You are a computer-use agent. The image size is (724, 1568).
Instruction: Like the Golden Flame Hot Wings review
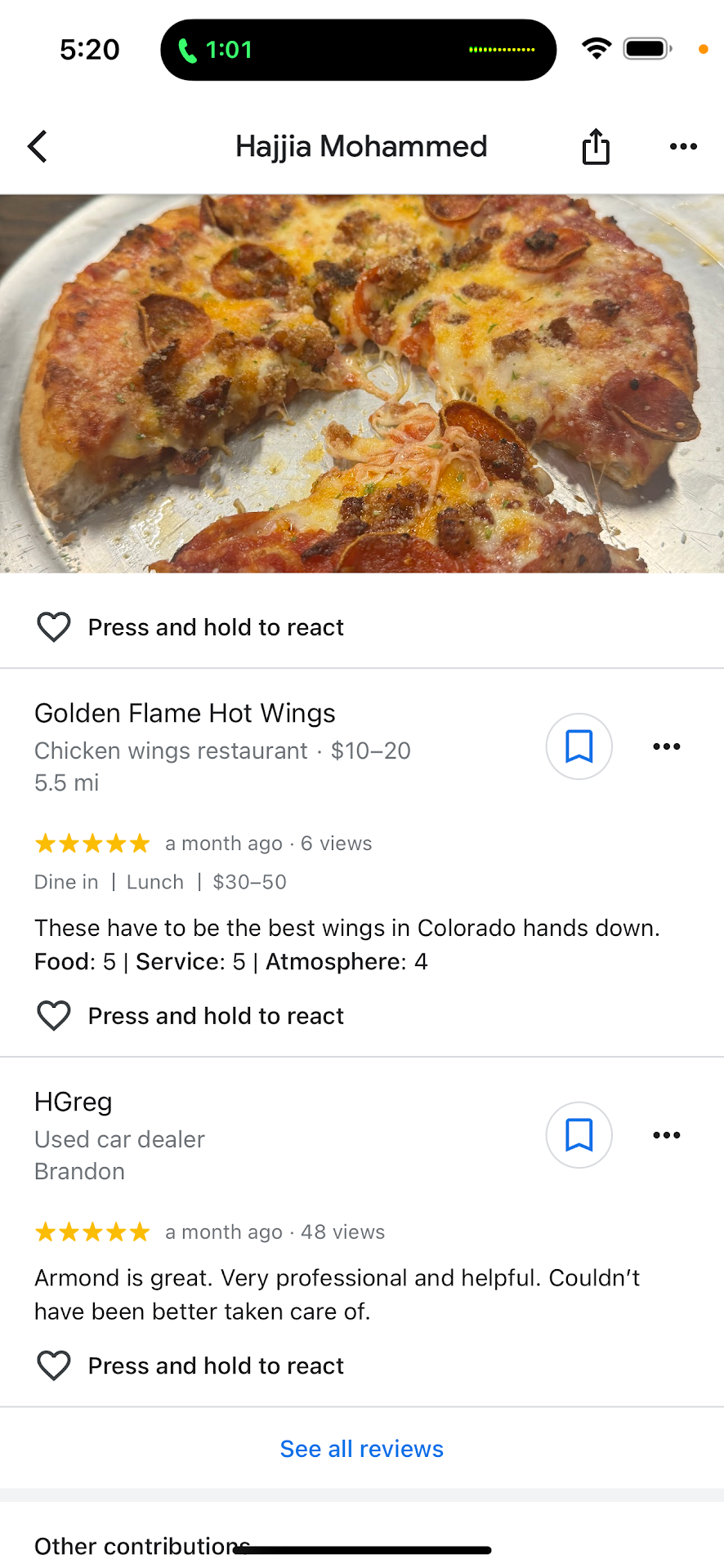(x=54, y=1016)
